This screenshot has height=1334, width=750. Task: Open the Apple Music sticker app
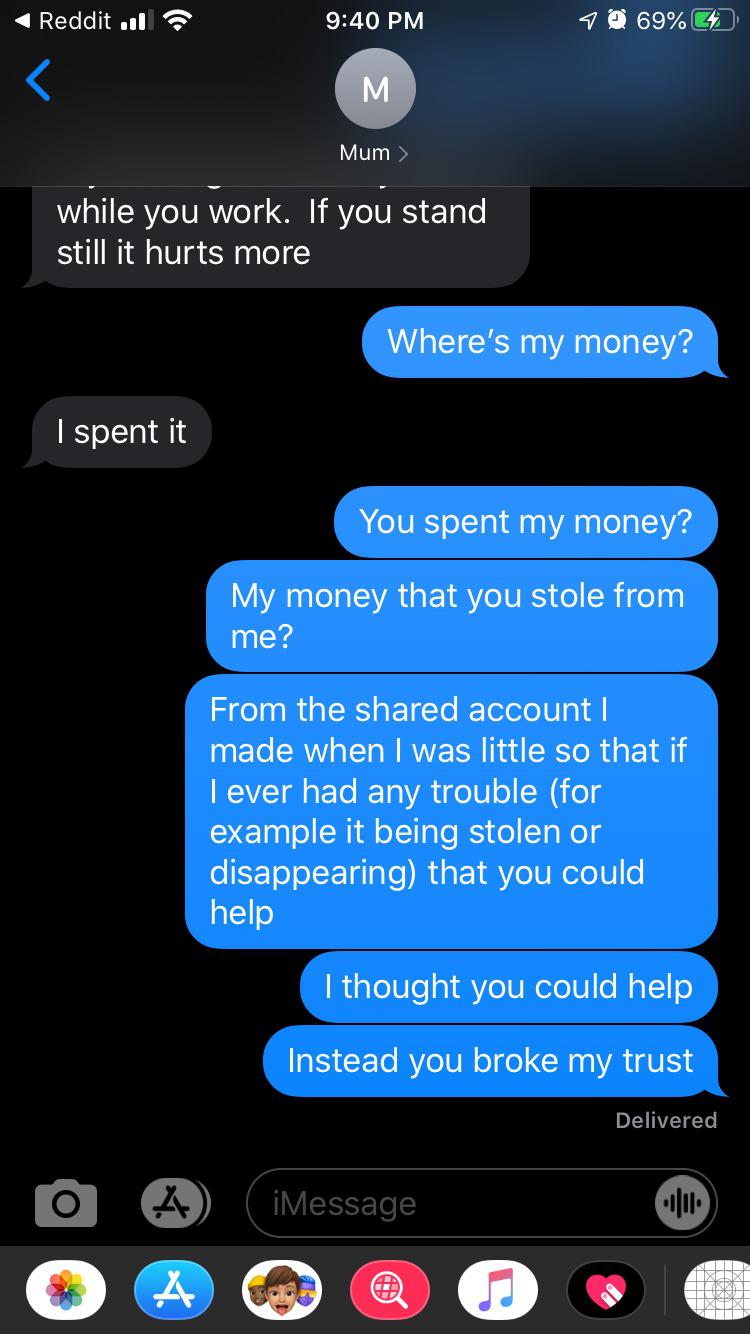[497, 1290]
